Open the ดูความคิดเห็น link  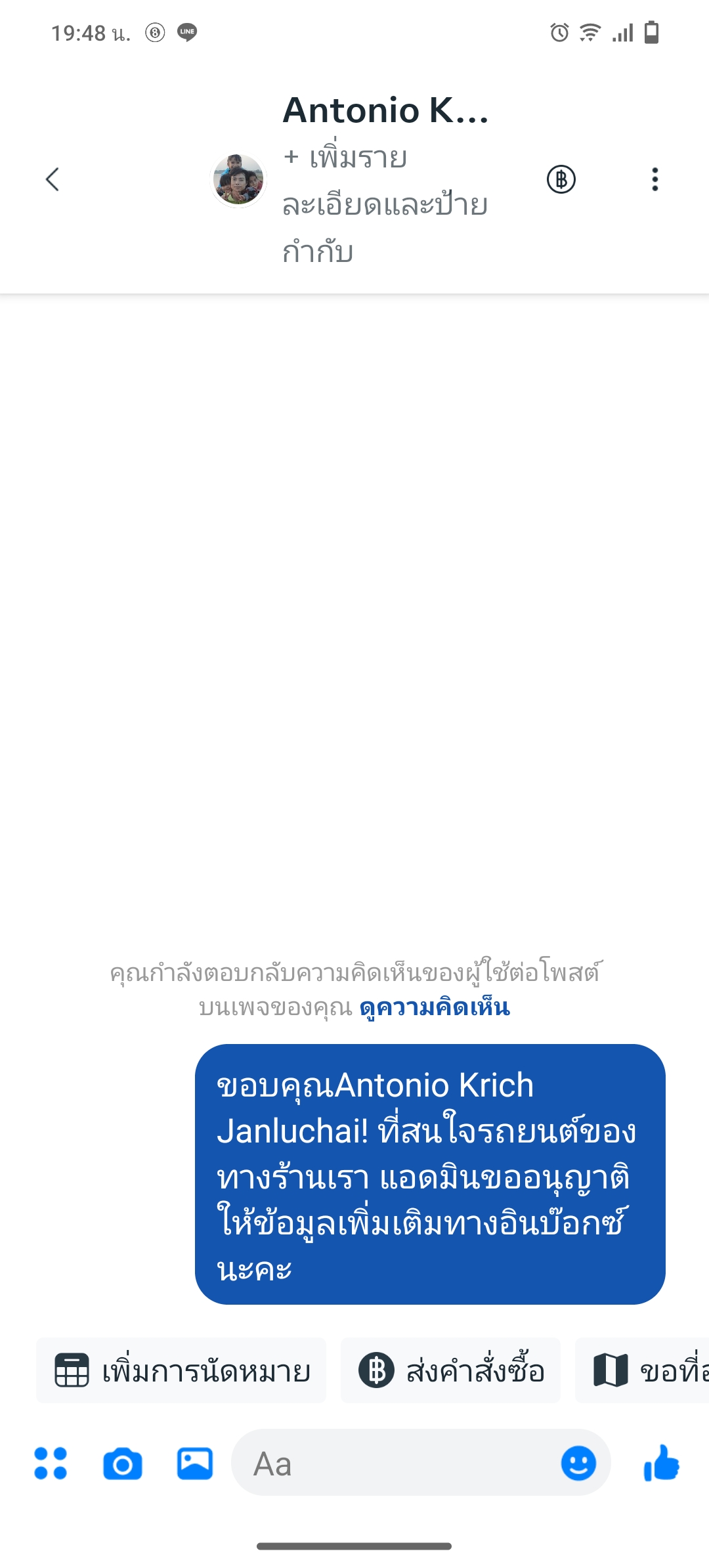(x=435, y=1007)
